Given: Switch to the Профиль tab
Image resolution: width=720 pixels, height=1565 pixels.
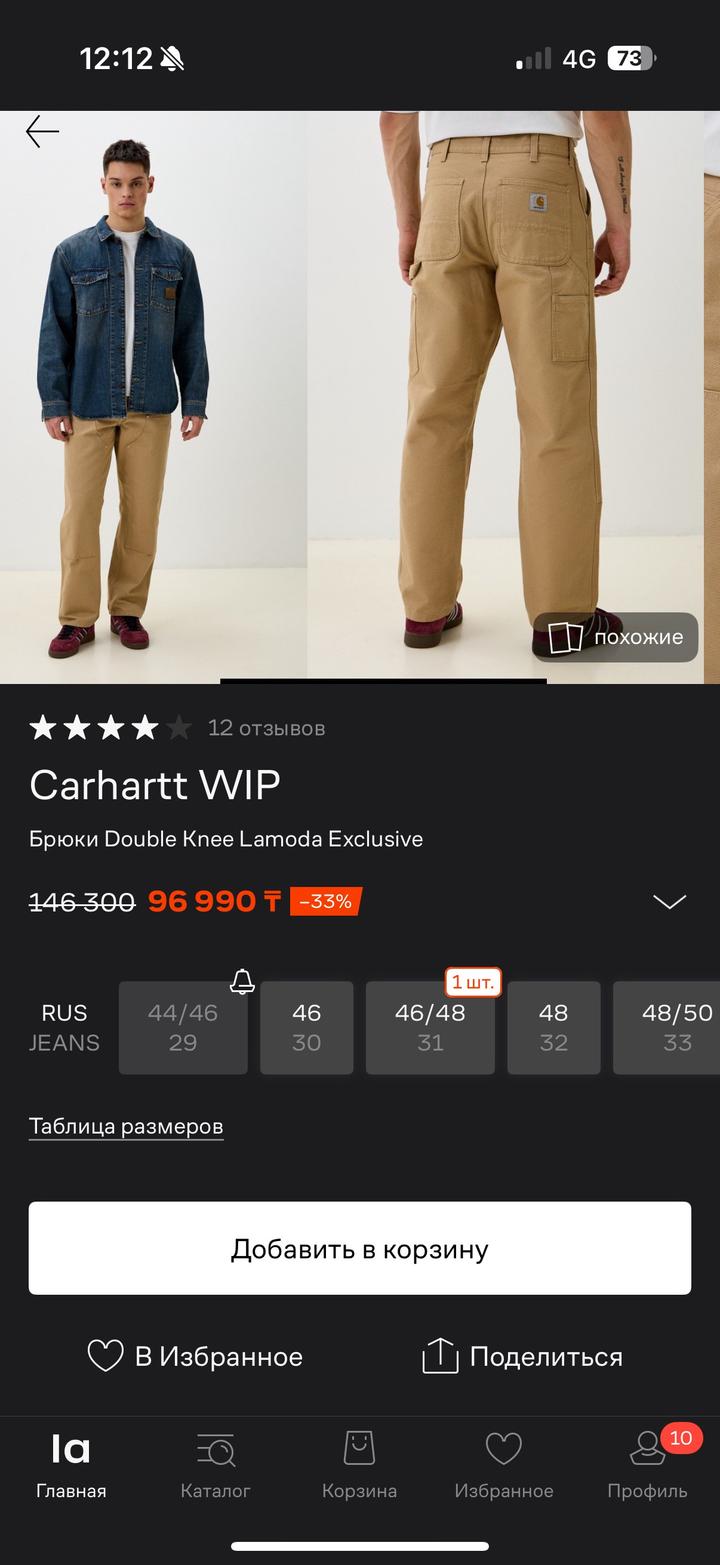Looking at the screenshot, I should [647, 1464].
